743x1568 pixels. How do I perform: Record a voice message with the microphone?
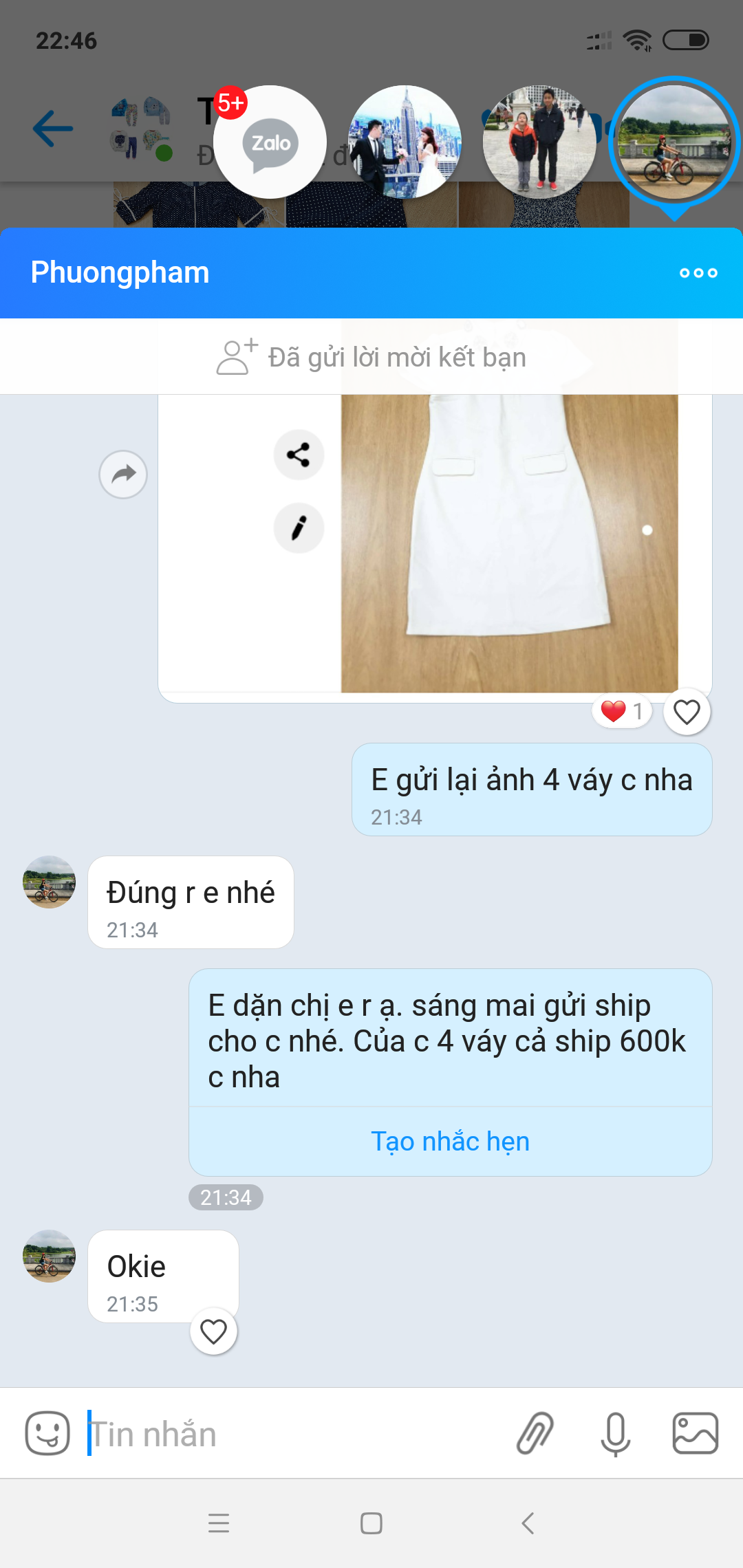point(615,1434)
